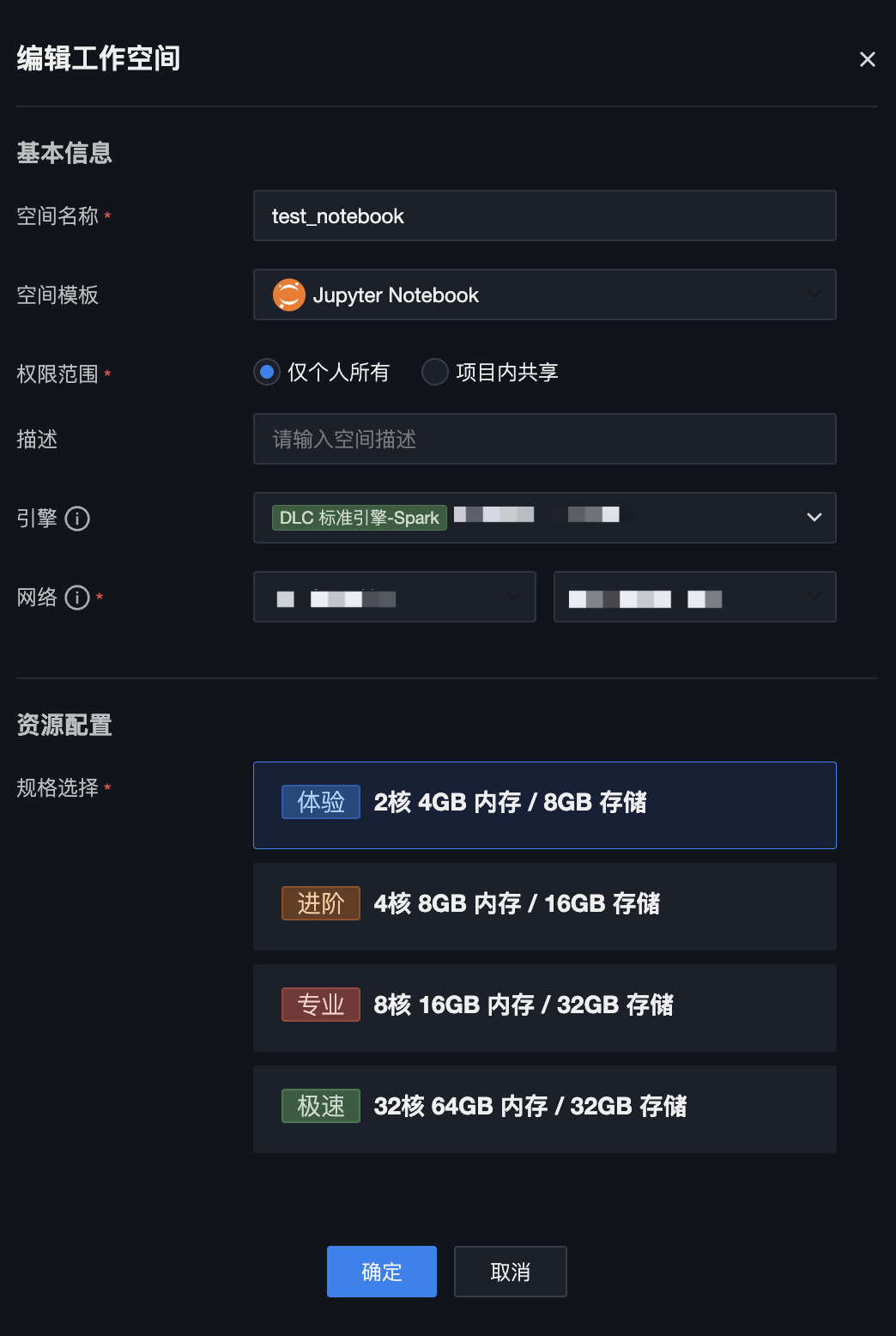This screenshot has height=1336, width=896.
Task: Show info tooltip next to 引擎
Action: click(77, 519)
